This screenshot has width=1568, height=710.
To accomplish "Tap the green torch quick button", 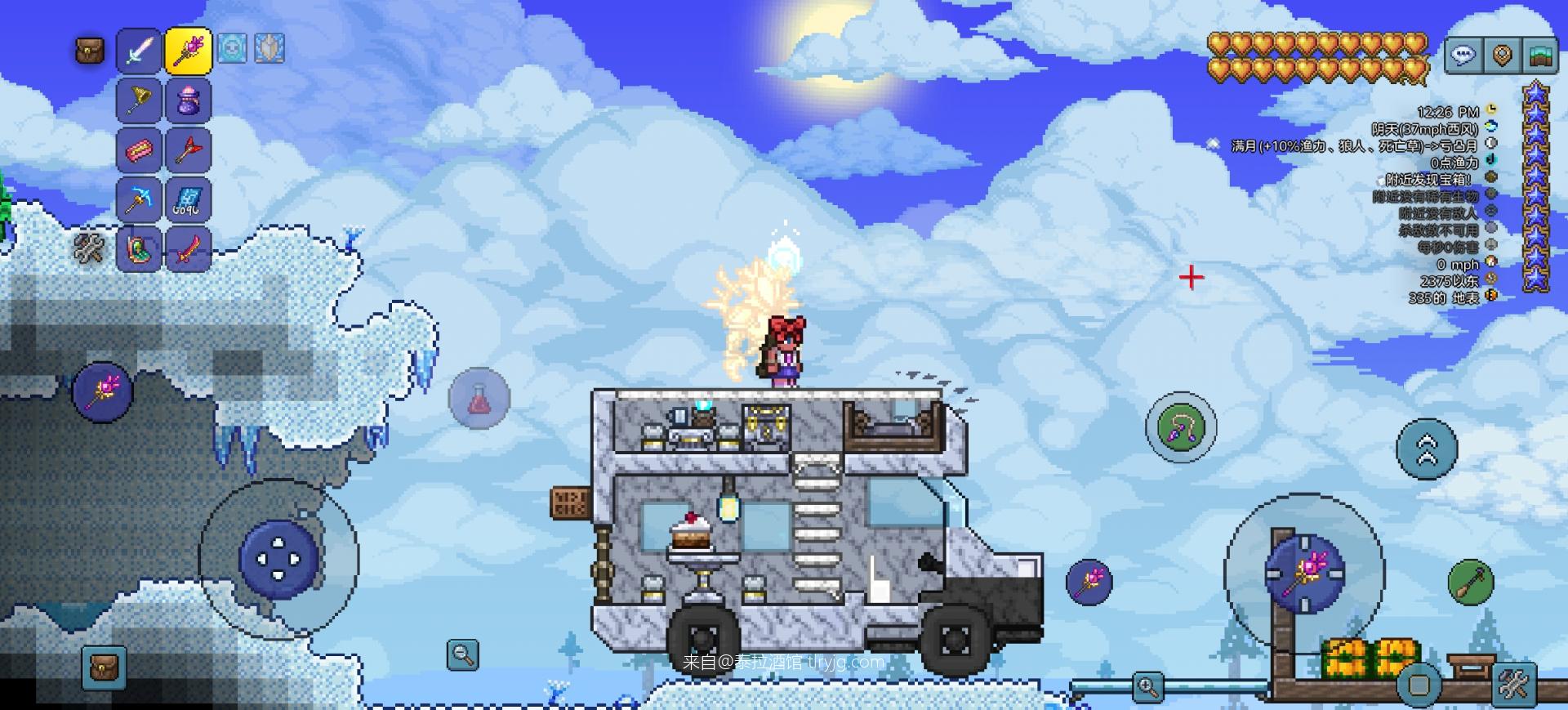I will [1470, 583].
